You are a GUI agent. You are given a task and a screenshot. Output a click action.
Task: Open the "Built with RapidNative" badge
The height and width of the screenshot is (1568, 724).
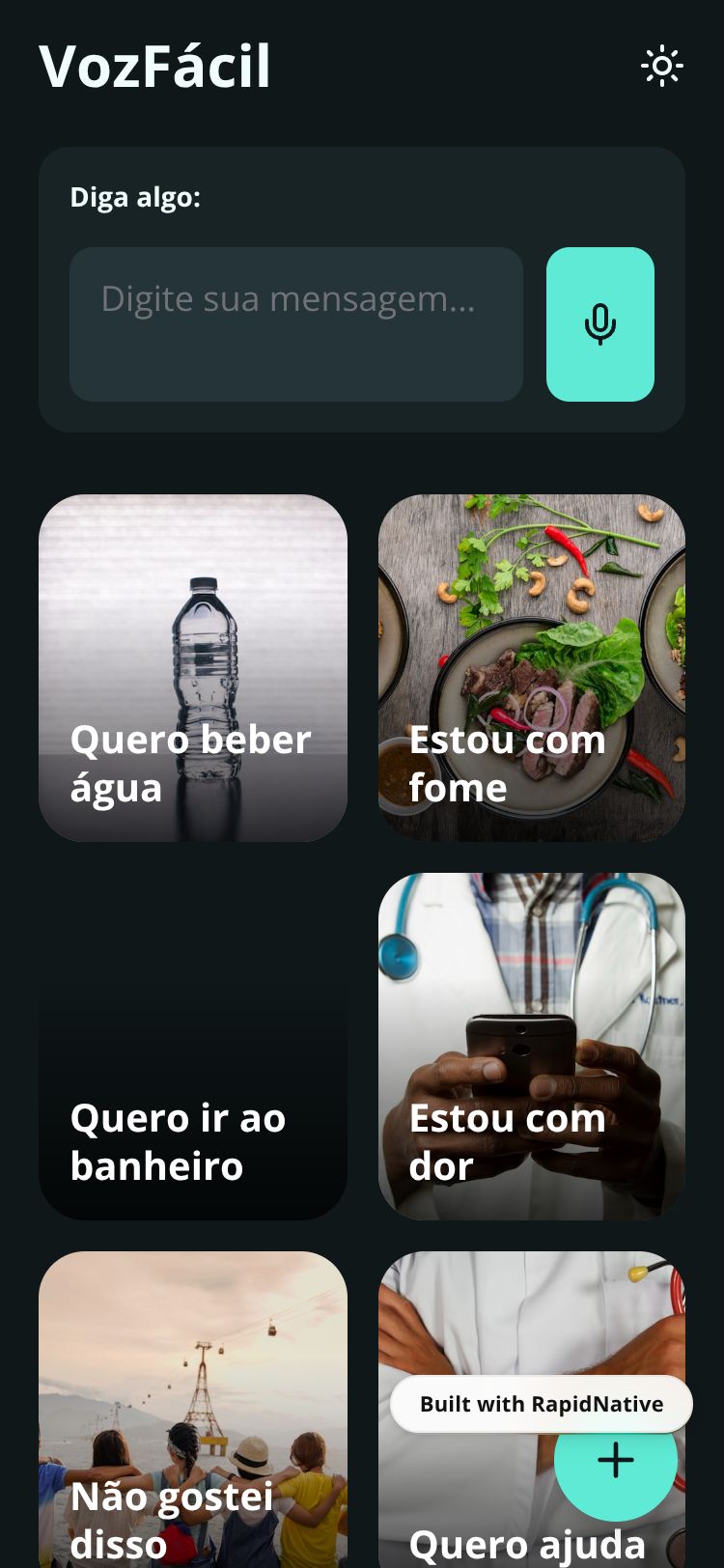click(542, 1404)
